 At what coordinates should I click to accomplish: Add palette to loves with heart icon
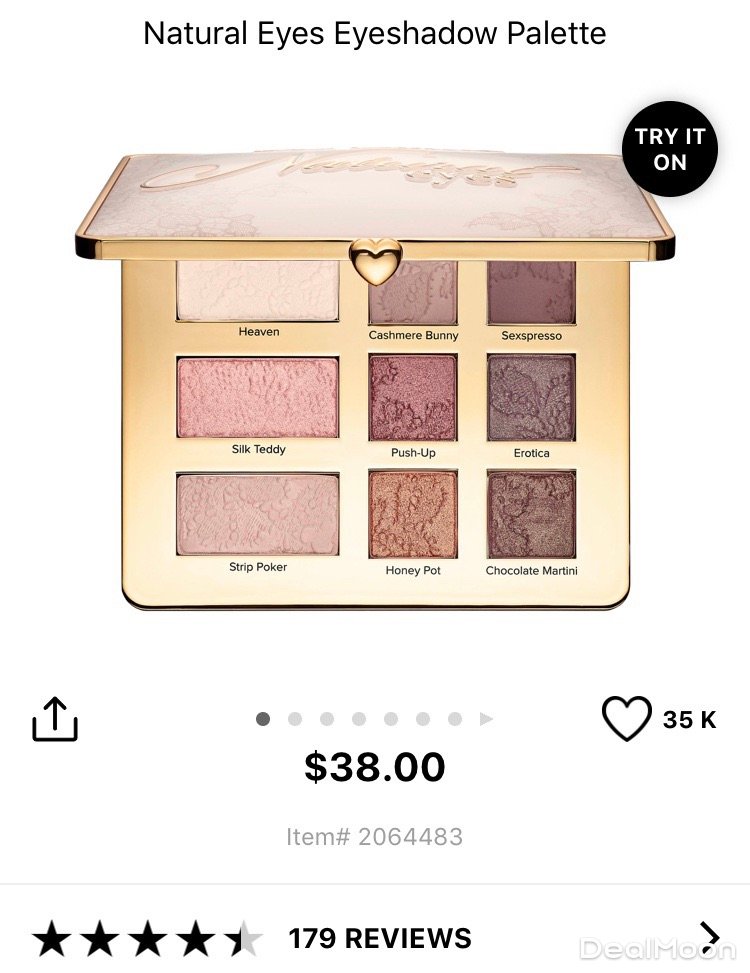pos(626,719)
